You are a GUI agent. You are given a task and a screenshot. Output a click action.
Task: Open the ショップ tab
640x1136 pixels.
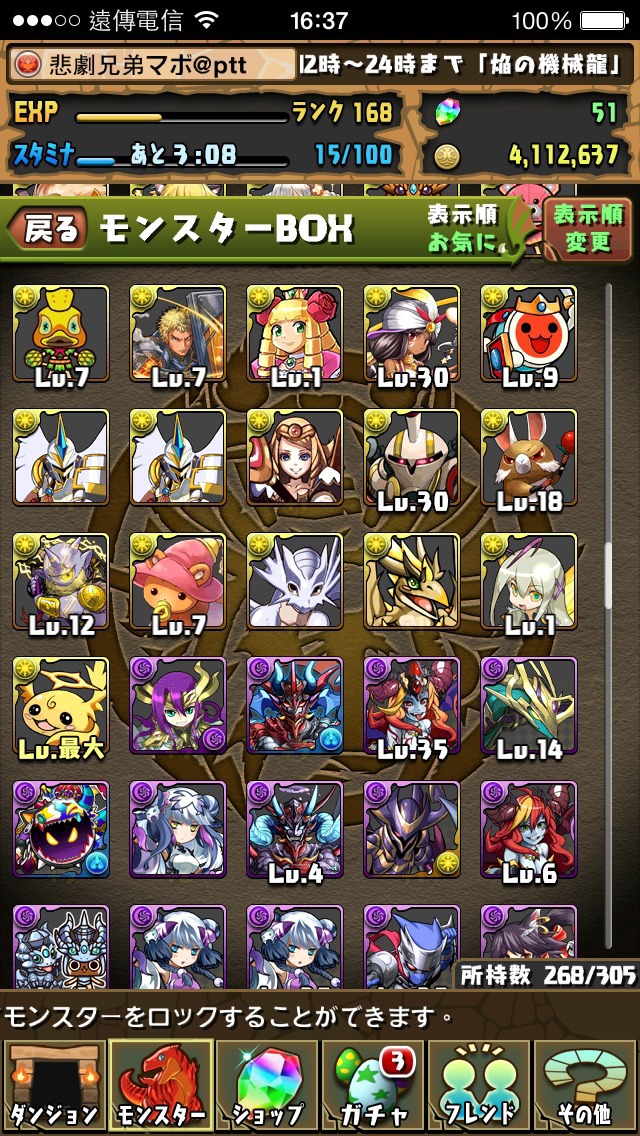(266, 1085)
